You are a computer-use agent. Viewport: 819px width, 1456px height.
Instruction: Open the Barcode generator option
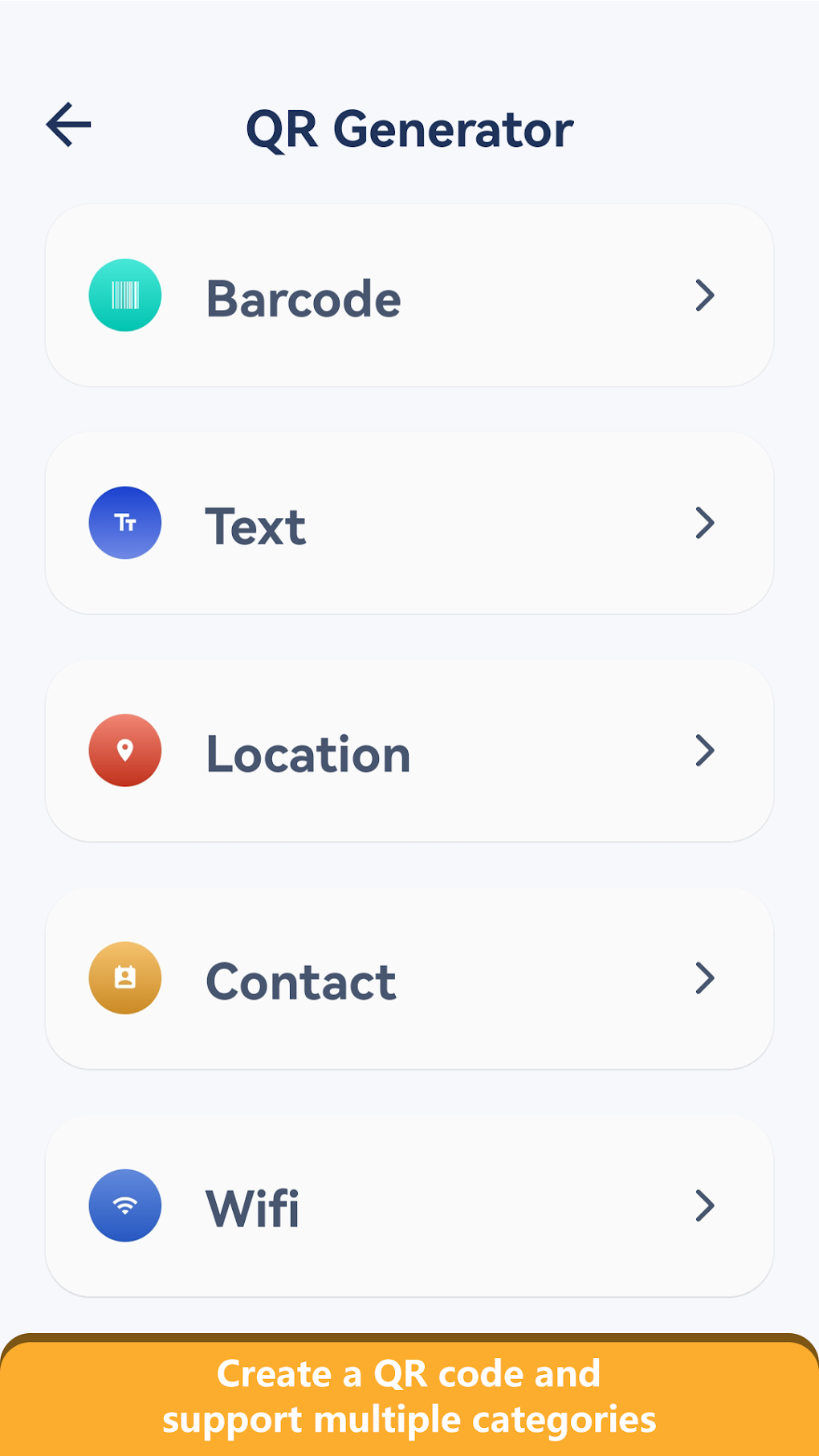409,296
